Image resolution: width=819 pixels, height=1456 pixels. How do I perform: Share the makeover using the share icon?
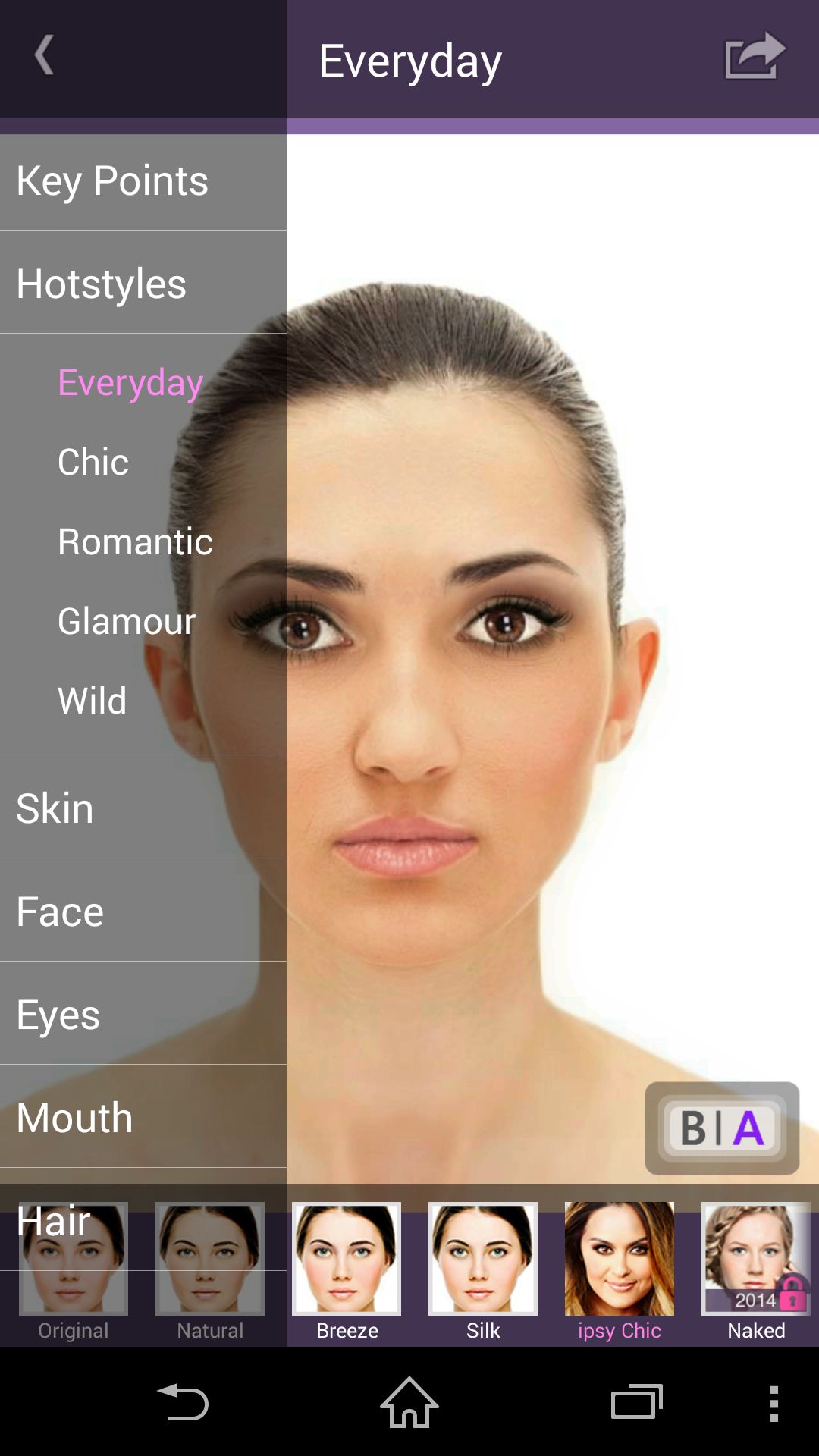tap(755, 56)
